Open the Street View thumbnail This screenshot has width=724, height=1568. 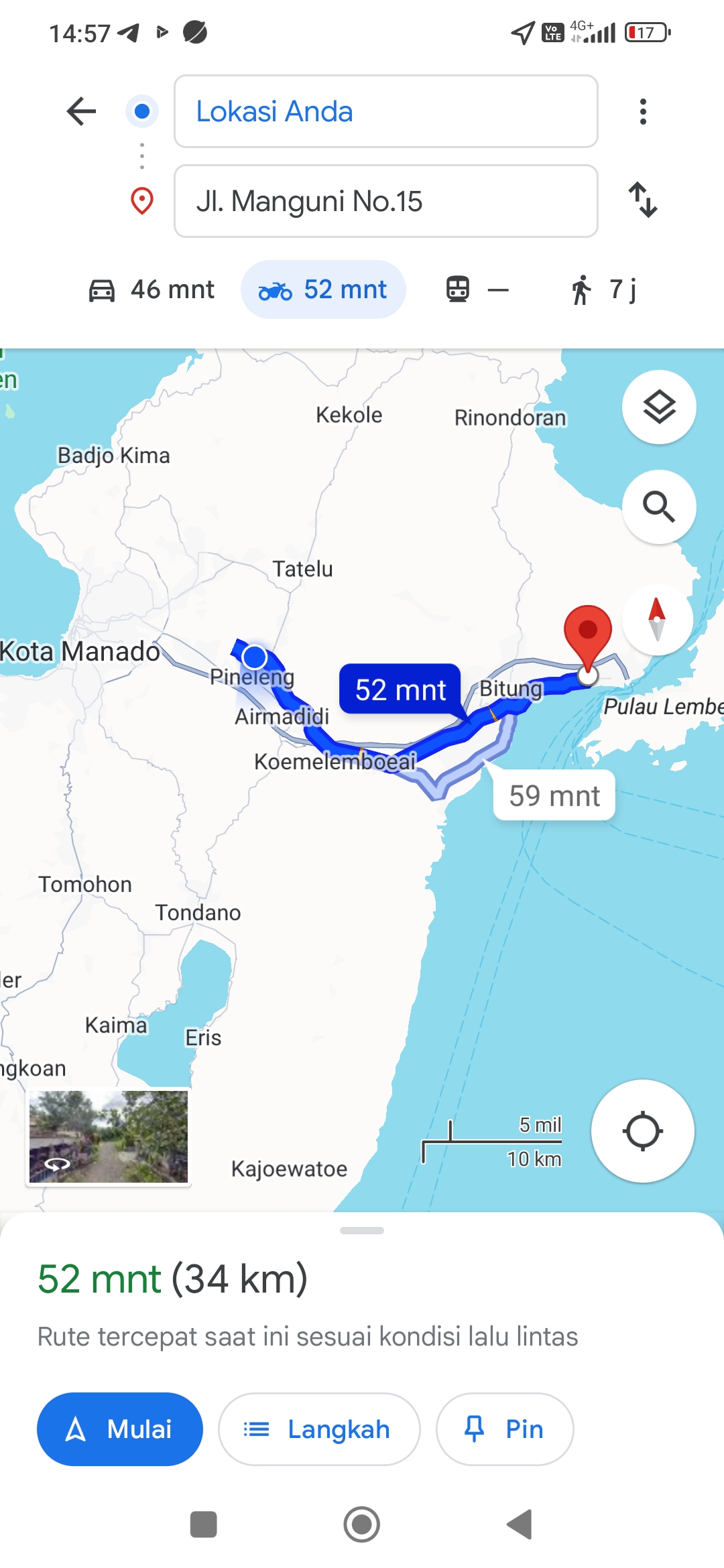click(109, 1136)
